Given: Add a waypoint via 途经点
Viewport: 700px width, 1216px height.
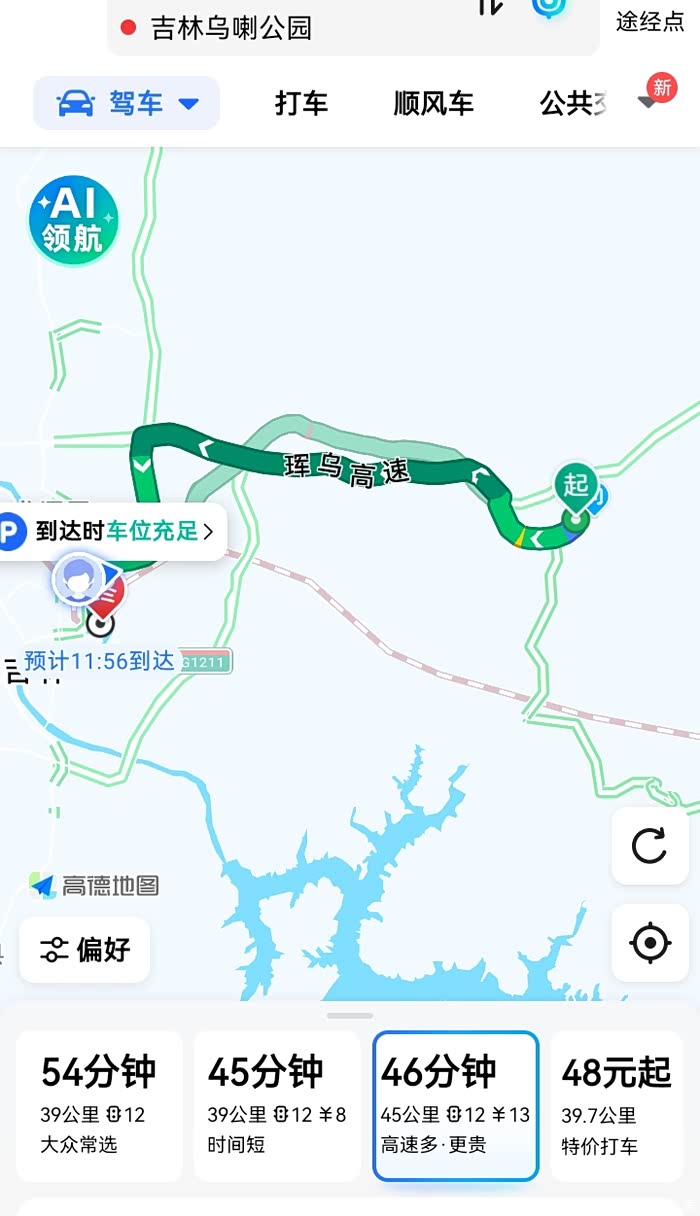Looking at the screenshot, I should point(650,22).
